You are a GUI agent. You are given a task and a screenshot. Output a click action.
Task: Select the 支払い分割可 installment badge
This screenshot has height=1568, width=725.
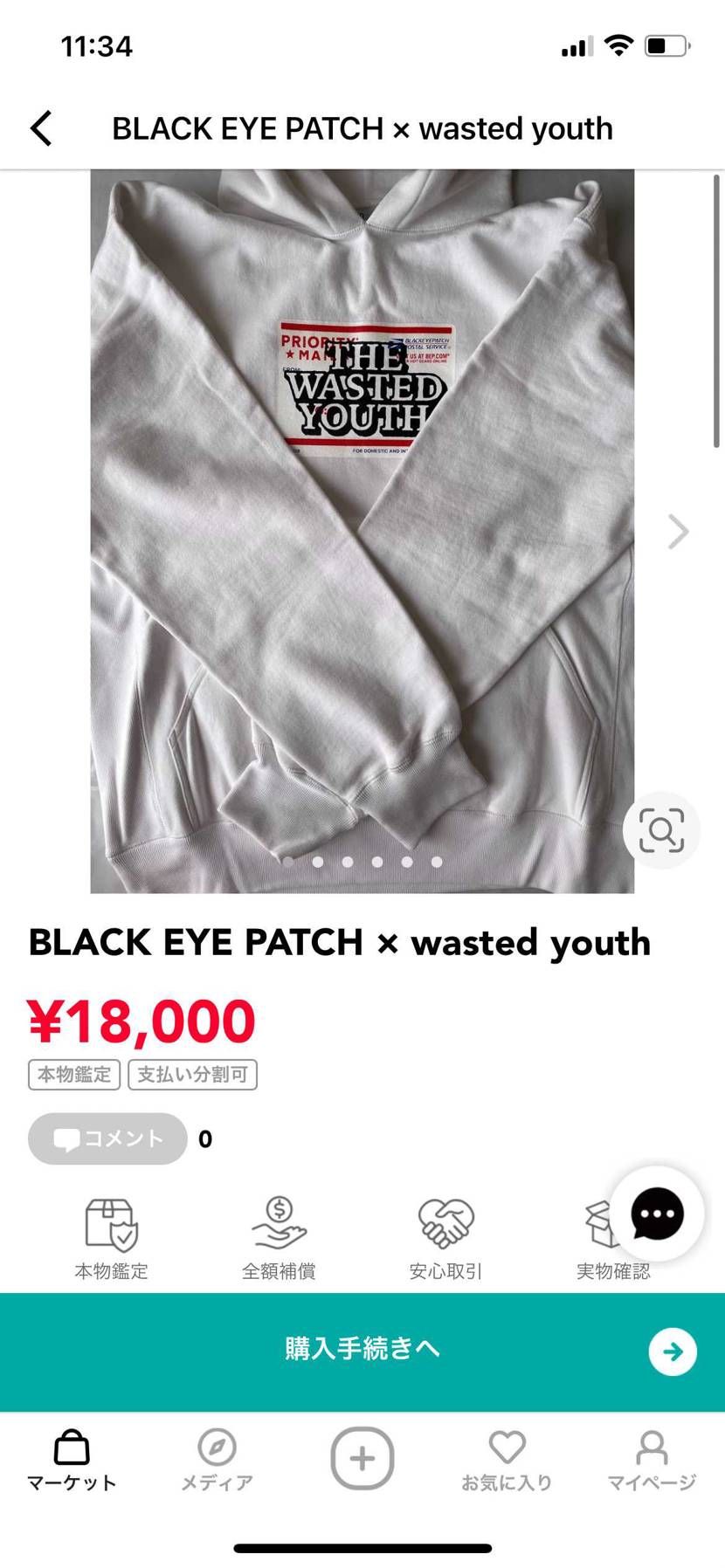click(192, 1075)
